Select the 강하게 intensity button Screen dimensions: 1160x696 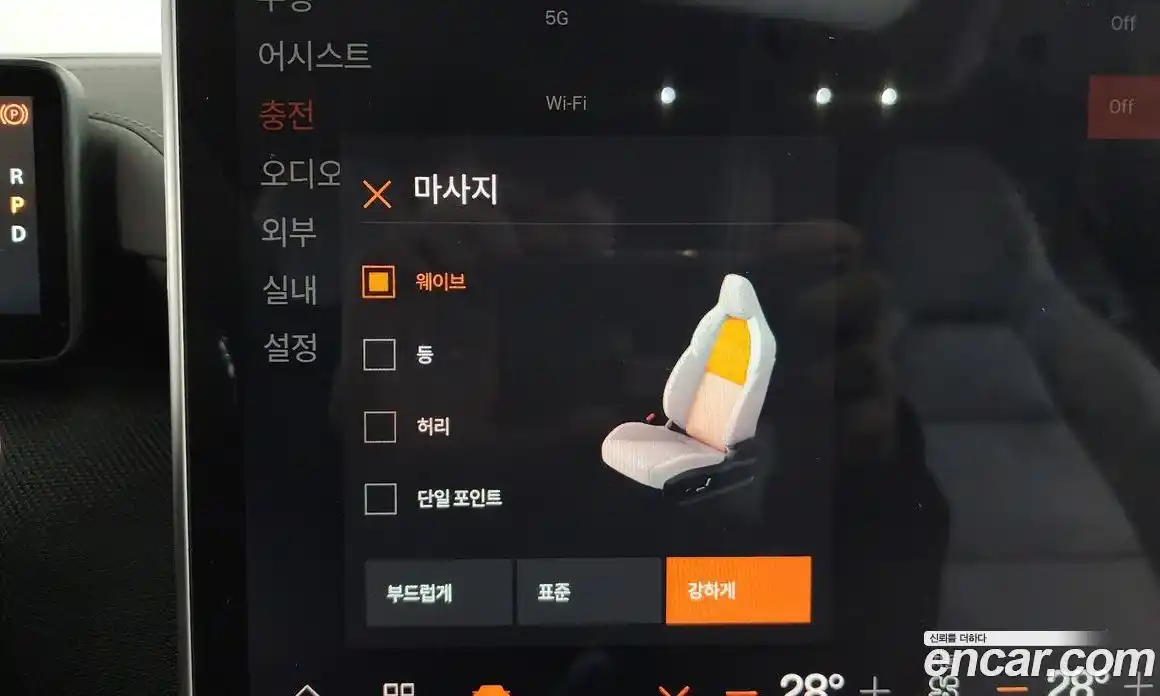[738, 591]
